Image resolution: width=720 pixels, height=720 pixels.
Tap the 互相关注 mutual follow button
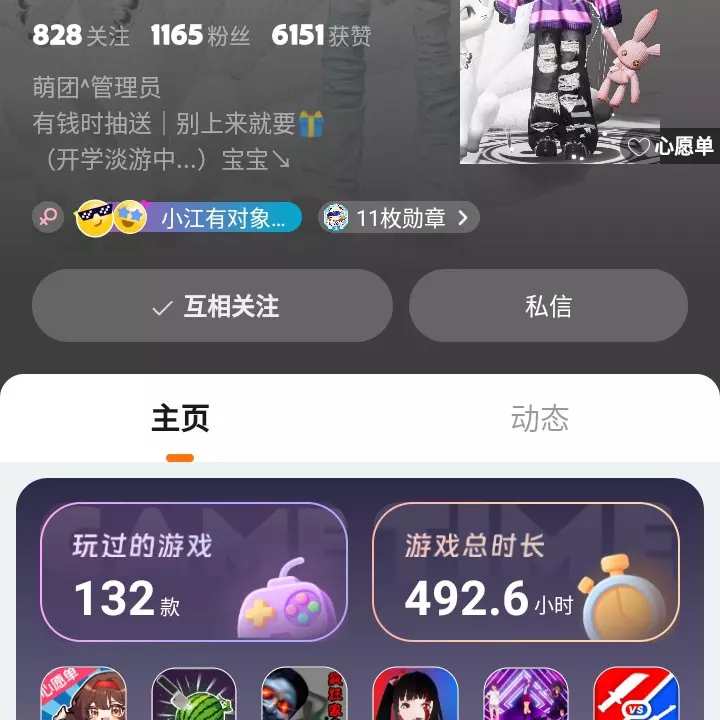(212, 306)
